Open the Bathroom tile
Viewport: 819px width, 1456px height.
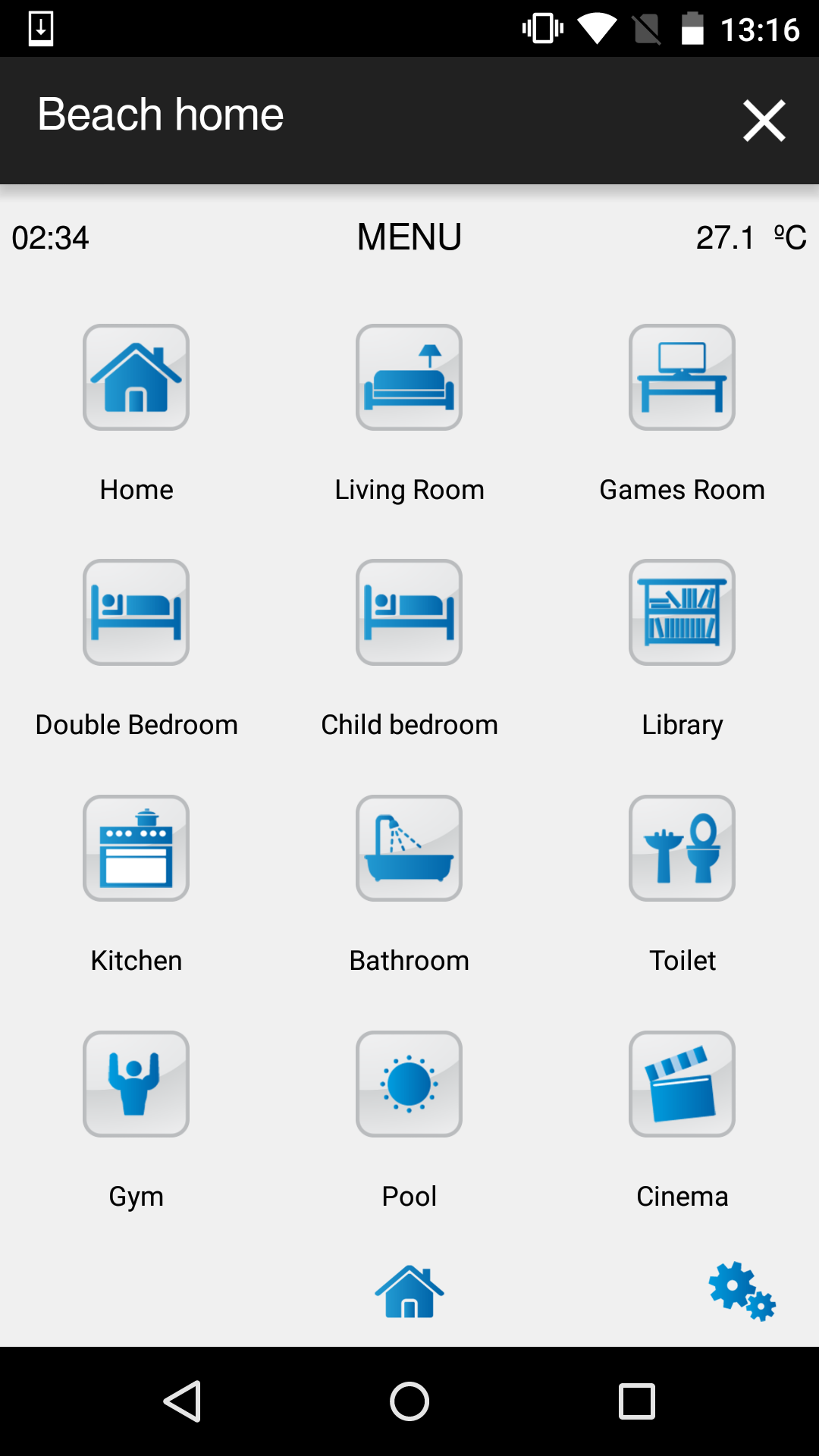click(x=409, y=849)
